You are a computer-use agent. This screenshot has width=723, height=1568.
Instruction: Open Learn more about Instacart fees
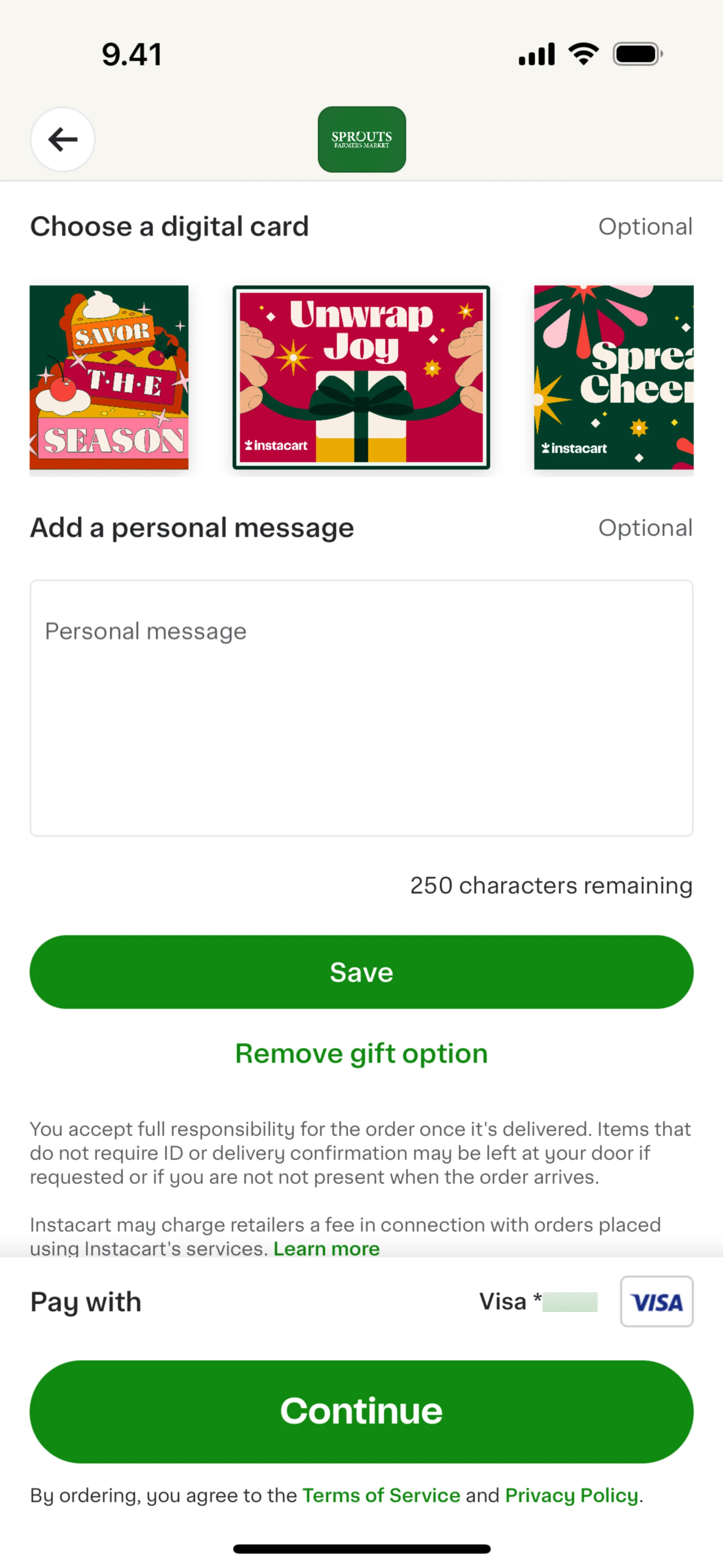click(326, 1248)
